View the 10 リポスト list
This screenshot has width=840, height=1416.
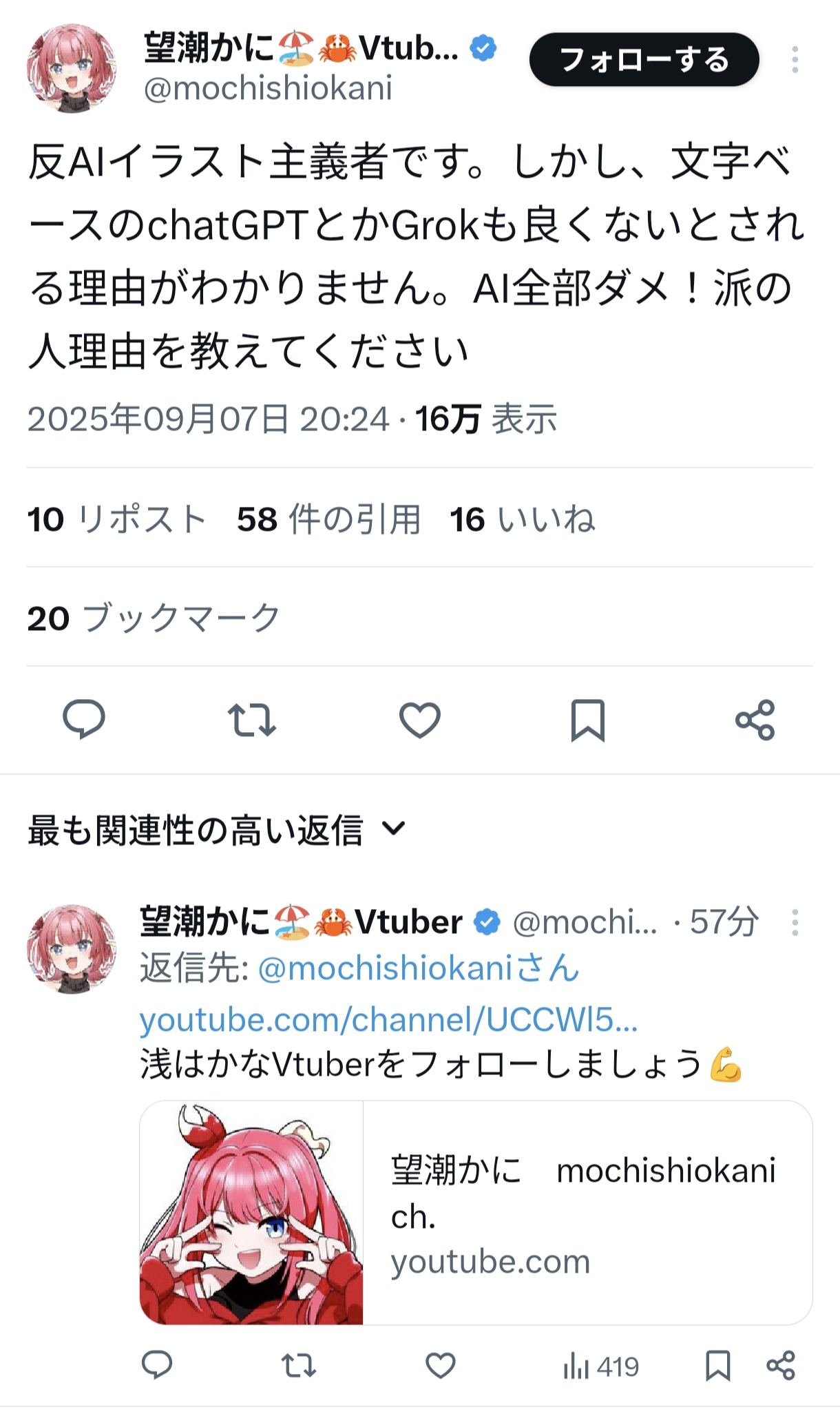117,519
